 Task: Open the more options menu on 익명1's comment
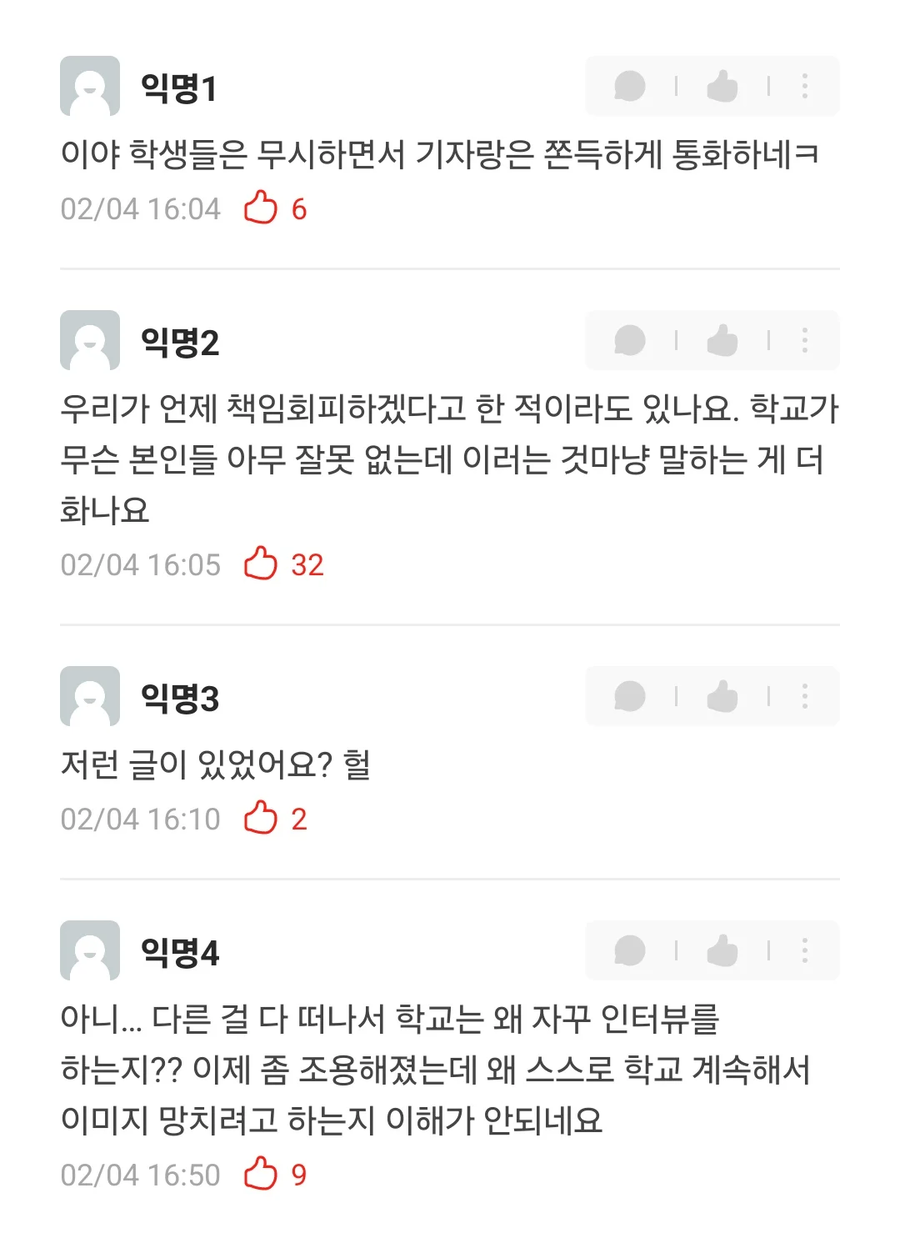tap(804, 86)
